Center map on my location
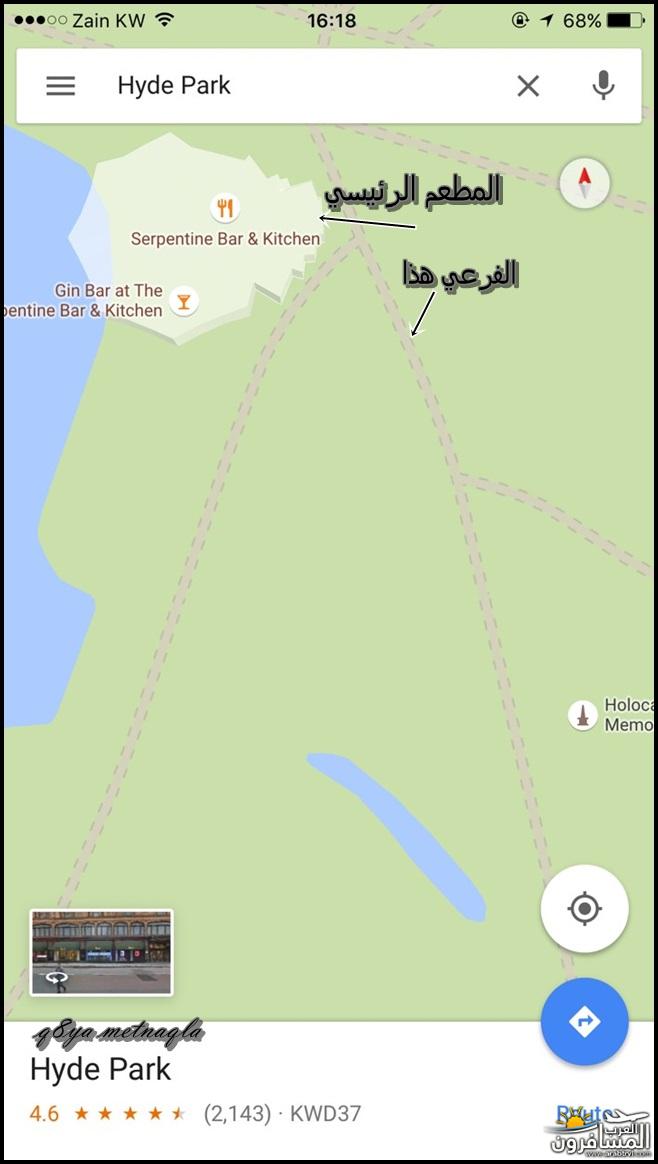The image size is (658, 1164). [584, 909]
